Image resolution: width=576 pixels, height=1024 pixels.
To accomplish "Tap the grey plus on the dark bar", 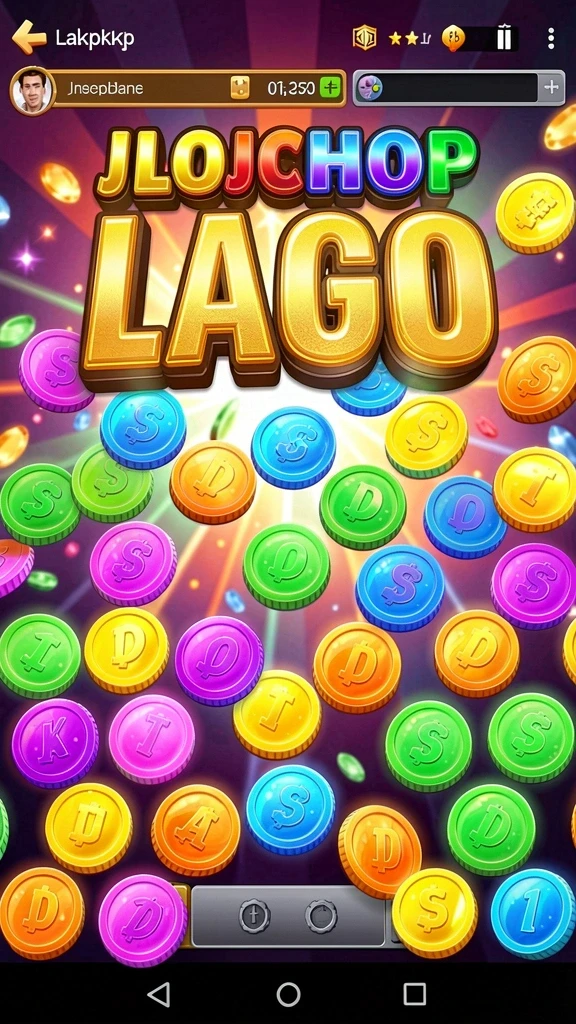I will pos(551,87).
